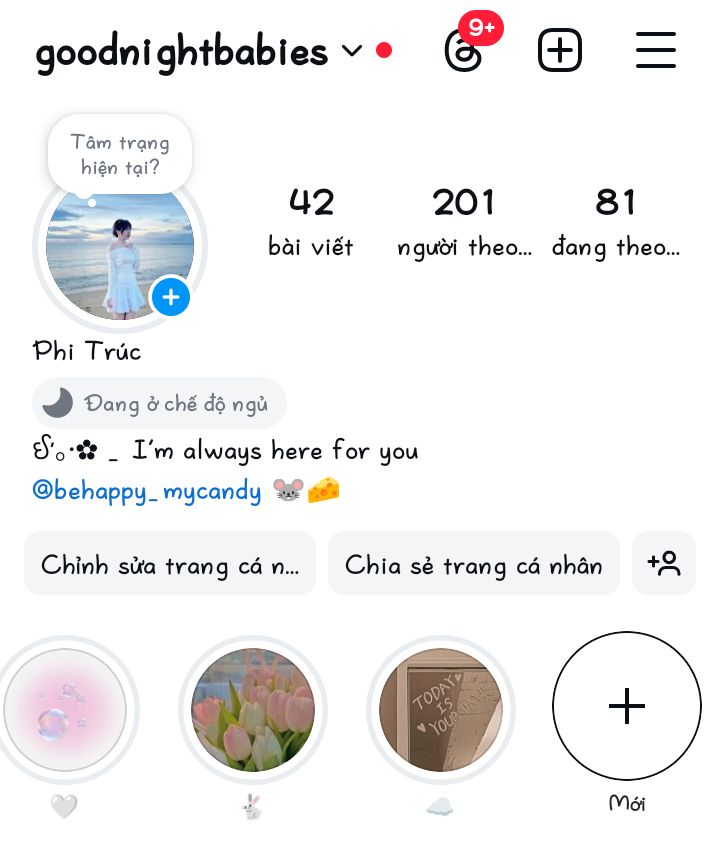This screenshot has width=709, height=851.
Task: Tap the "Tâm trạng hiện tại?" note bubble
Action: pyautogui.click(x=120, y=154)
